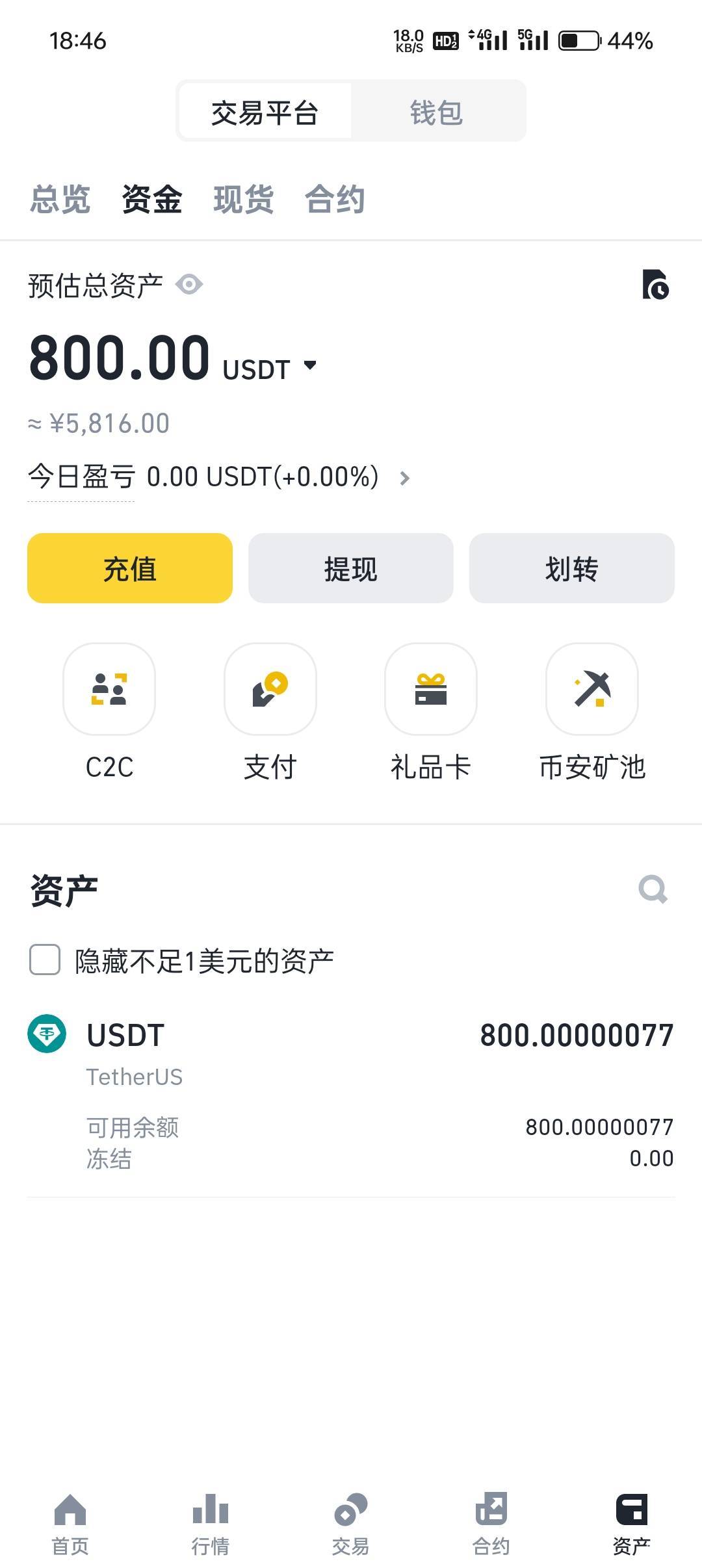Open the 总览 tab
Screen dimensions: 702x1568
(x=60, y=199)
